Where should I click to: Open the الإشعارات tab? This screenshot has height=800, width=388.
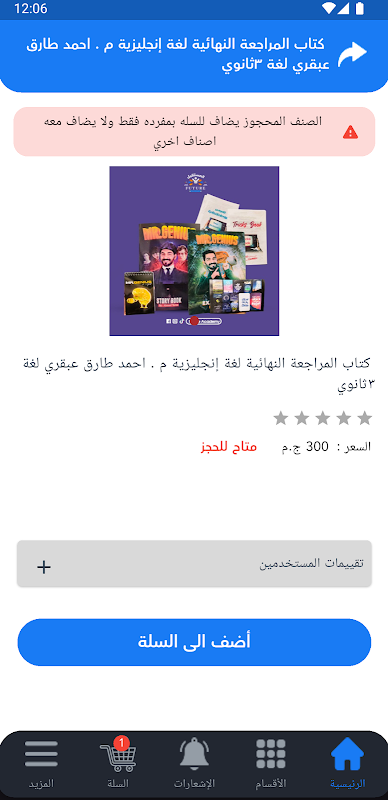pos(195,763)
